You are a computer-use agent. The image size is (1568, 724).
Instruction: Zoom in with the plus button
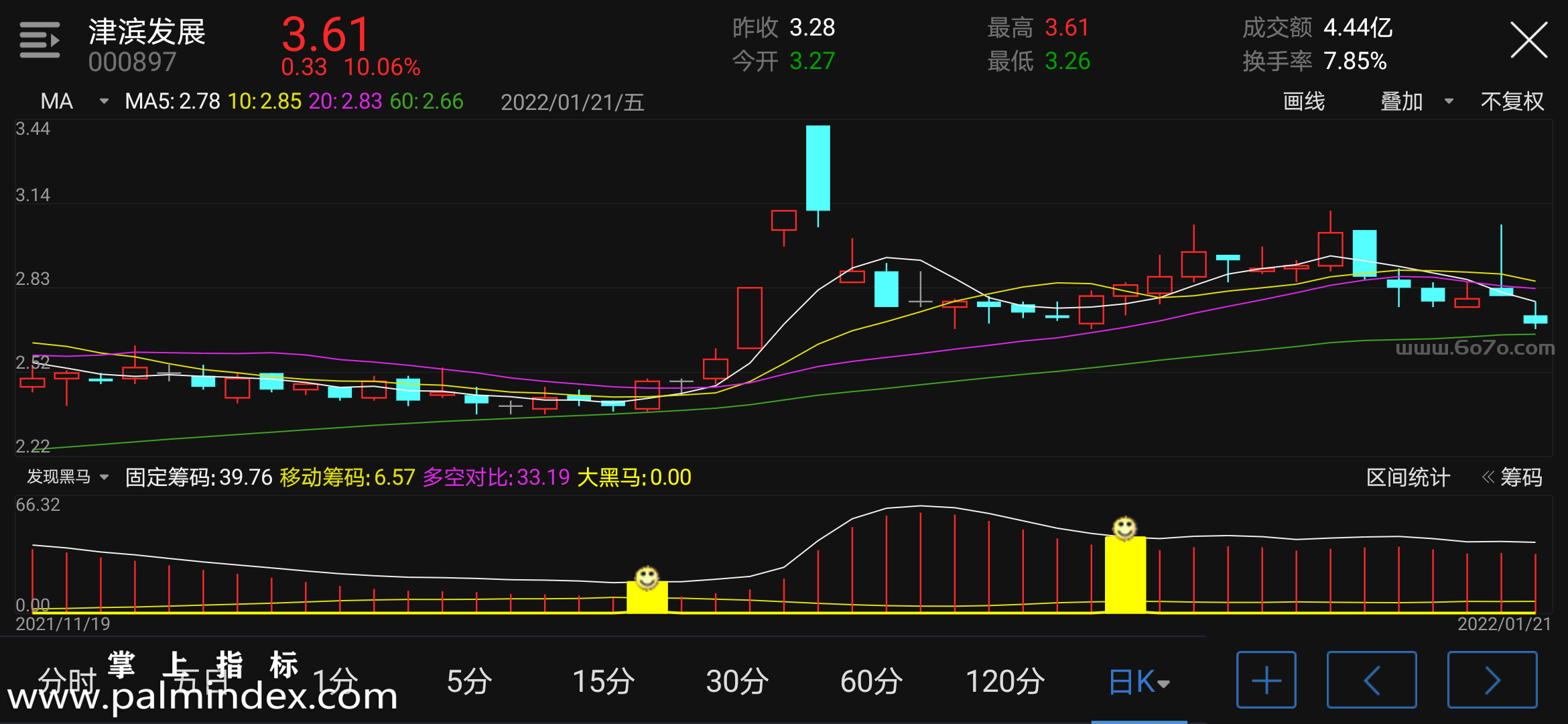1266,680
